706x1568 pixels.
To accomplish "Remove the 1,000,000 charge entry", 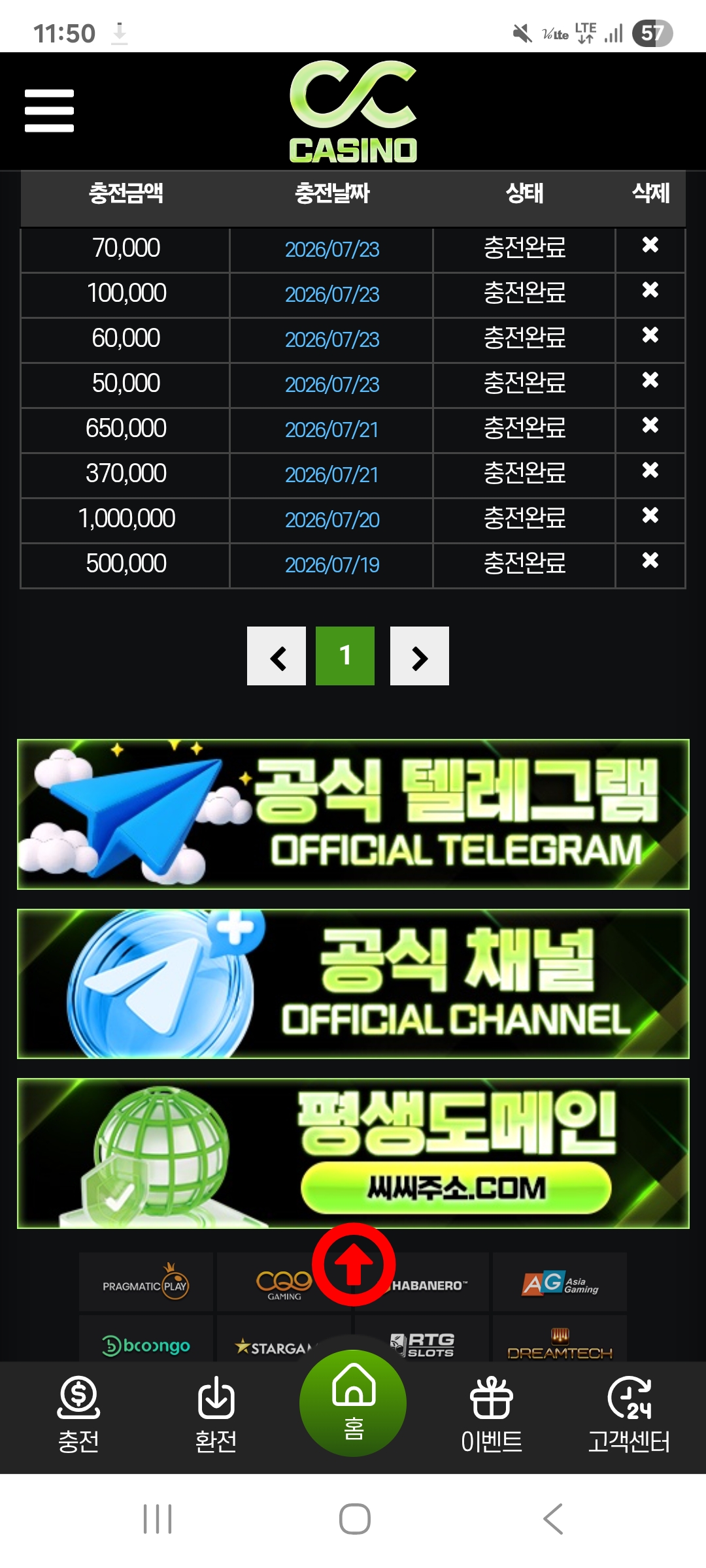I will 650,515.
